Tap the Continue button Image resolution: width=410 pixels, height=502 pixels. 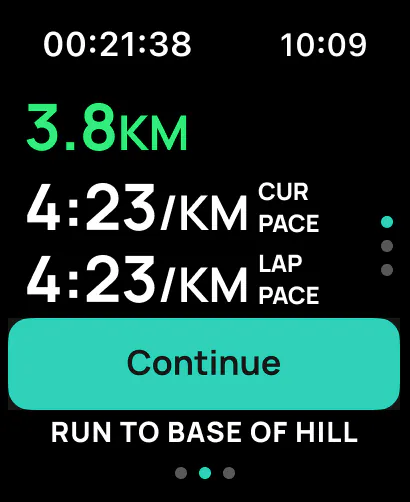tap(204, 364)
